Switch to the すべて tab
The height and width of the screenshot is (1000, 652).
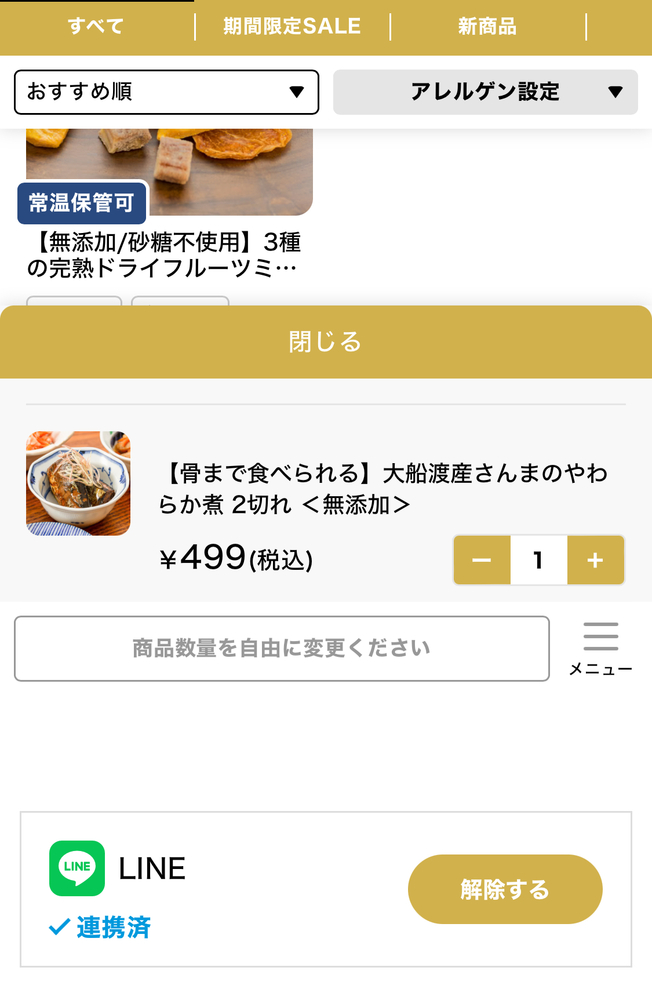pos(96,27)
